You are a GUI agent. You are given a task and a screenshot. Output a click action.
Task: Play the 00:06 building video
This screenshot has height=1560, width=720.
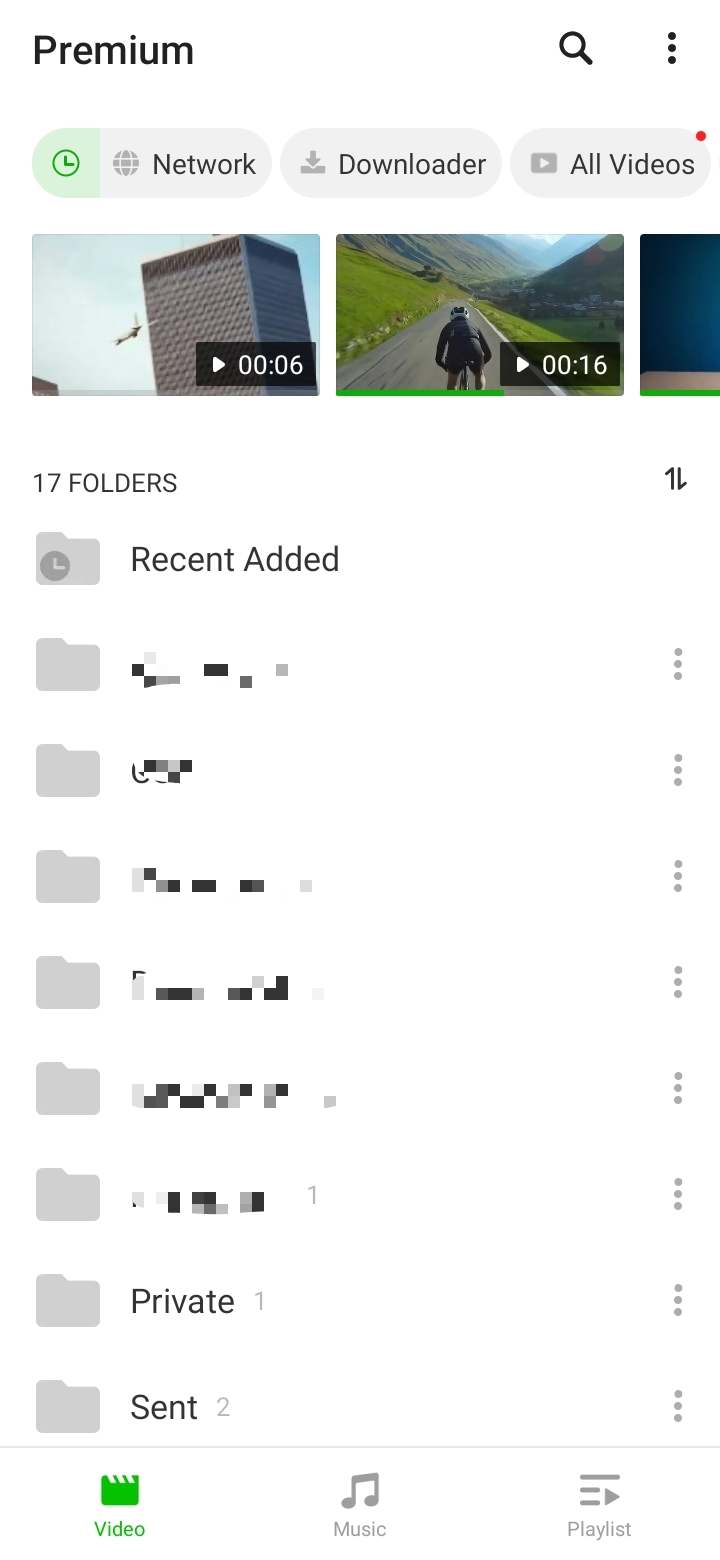point(176,315)
